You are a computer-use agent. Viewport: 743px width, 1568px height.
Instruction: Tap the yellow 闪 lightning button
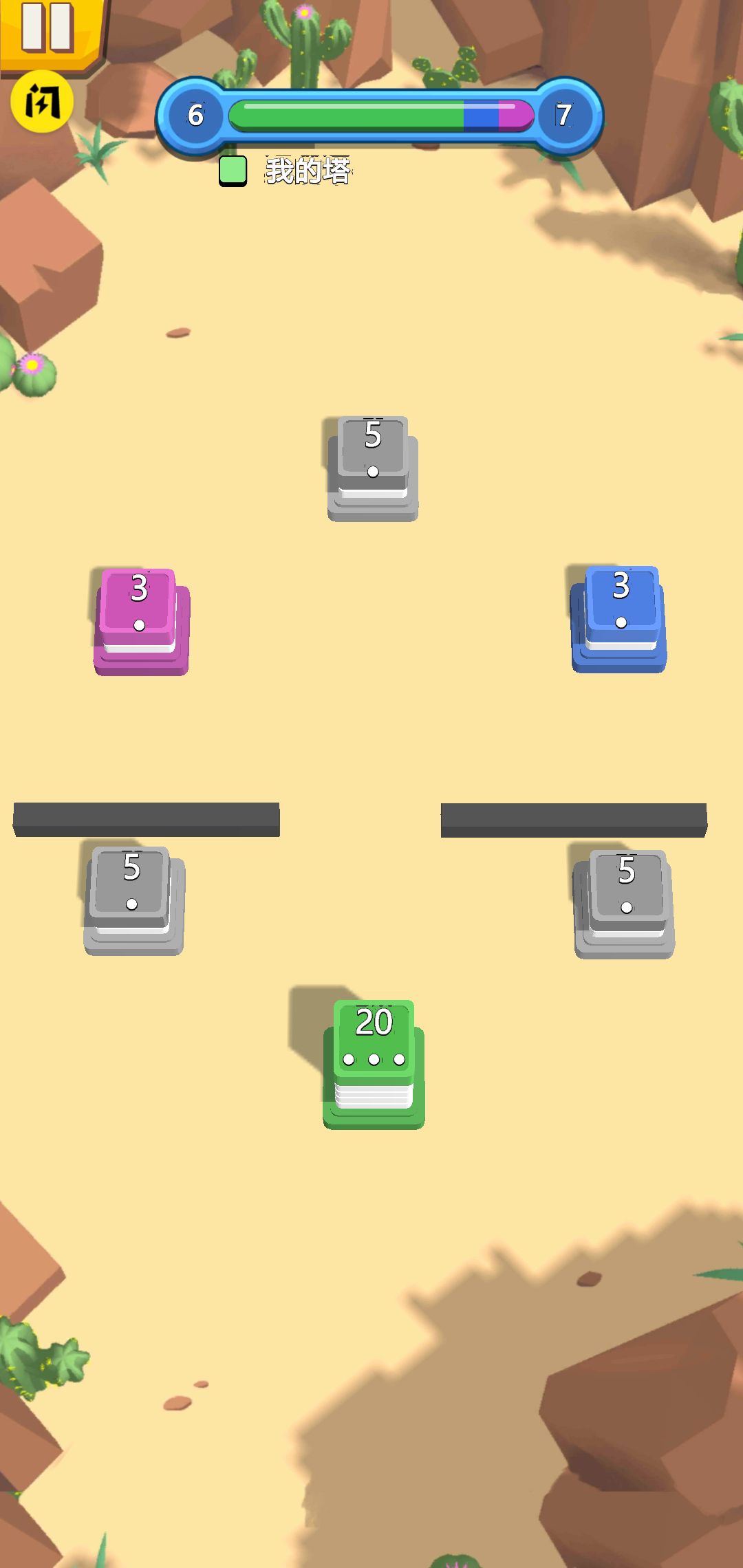[42, 102]
